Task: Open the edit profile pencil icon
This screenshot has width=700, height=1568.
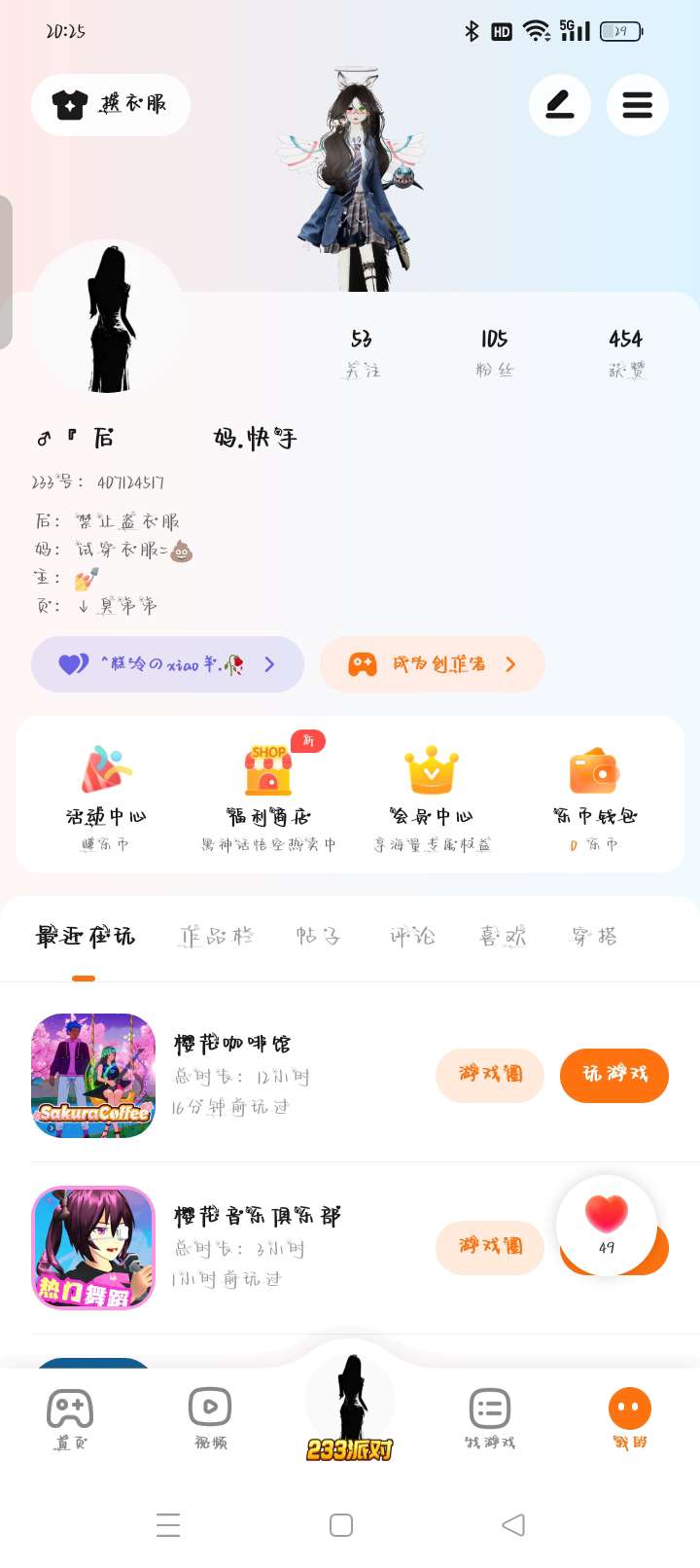Action: pos(559,104)
